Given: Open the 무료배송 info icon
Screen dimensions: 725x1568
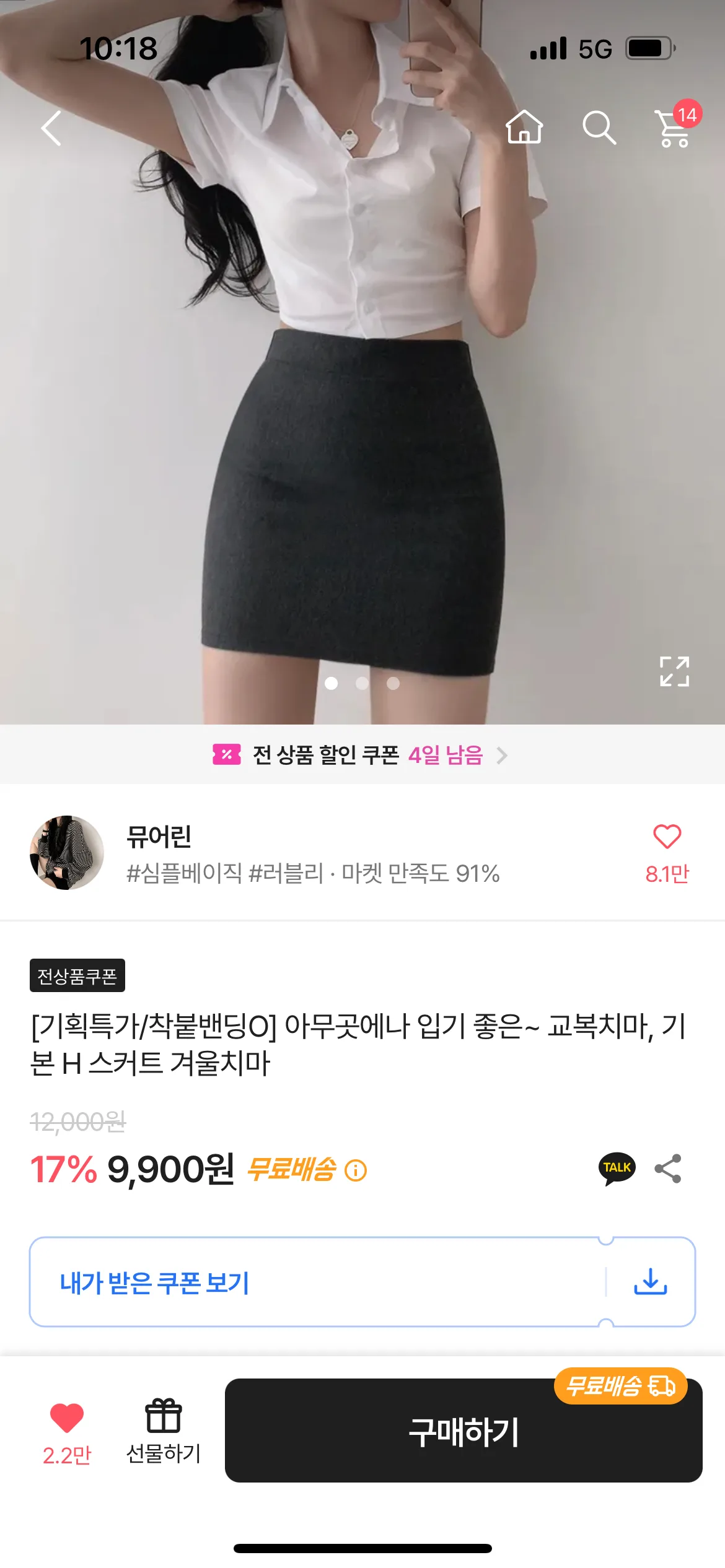Looking at the screenshot, I should [356, 1170].
